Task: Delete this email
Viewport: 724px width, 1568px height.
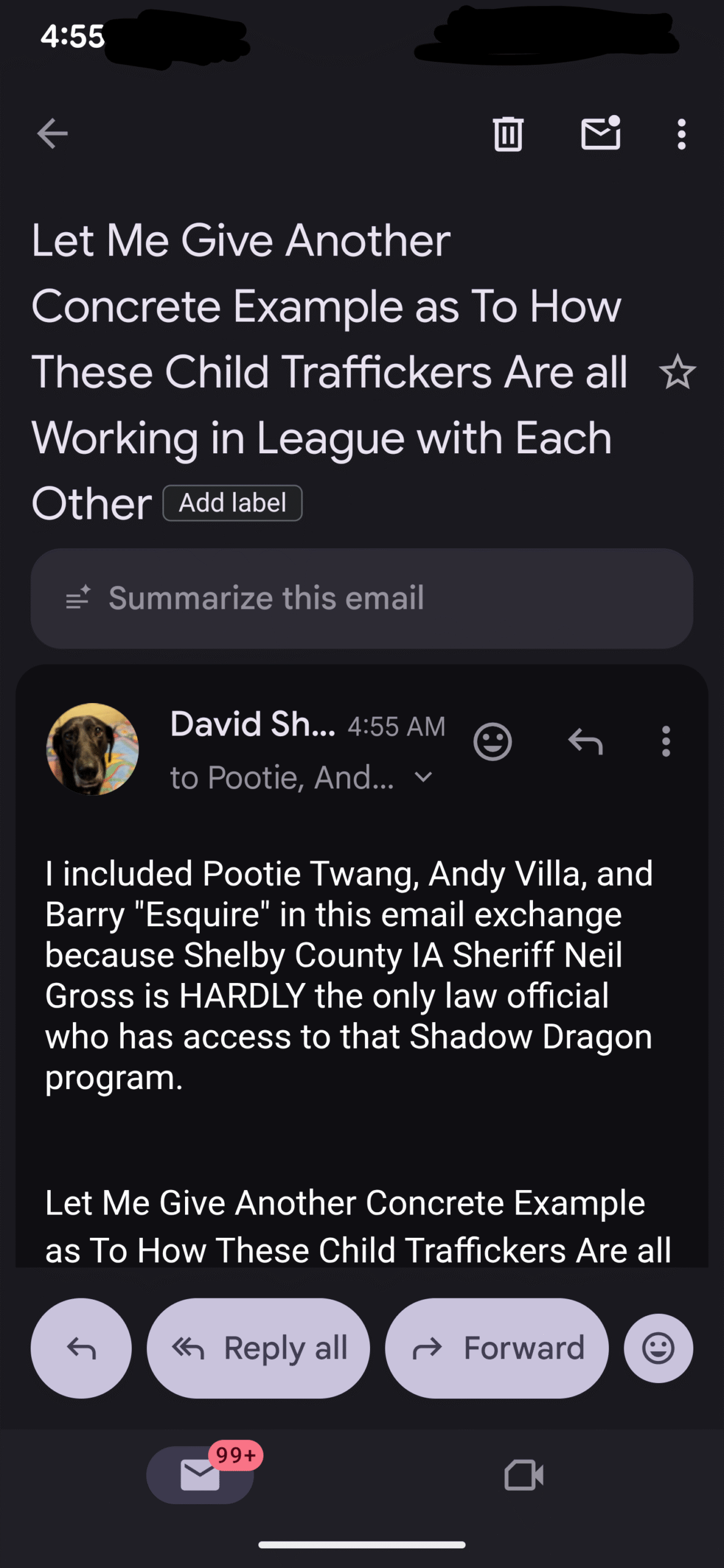Action: [x=508, y=134]
